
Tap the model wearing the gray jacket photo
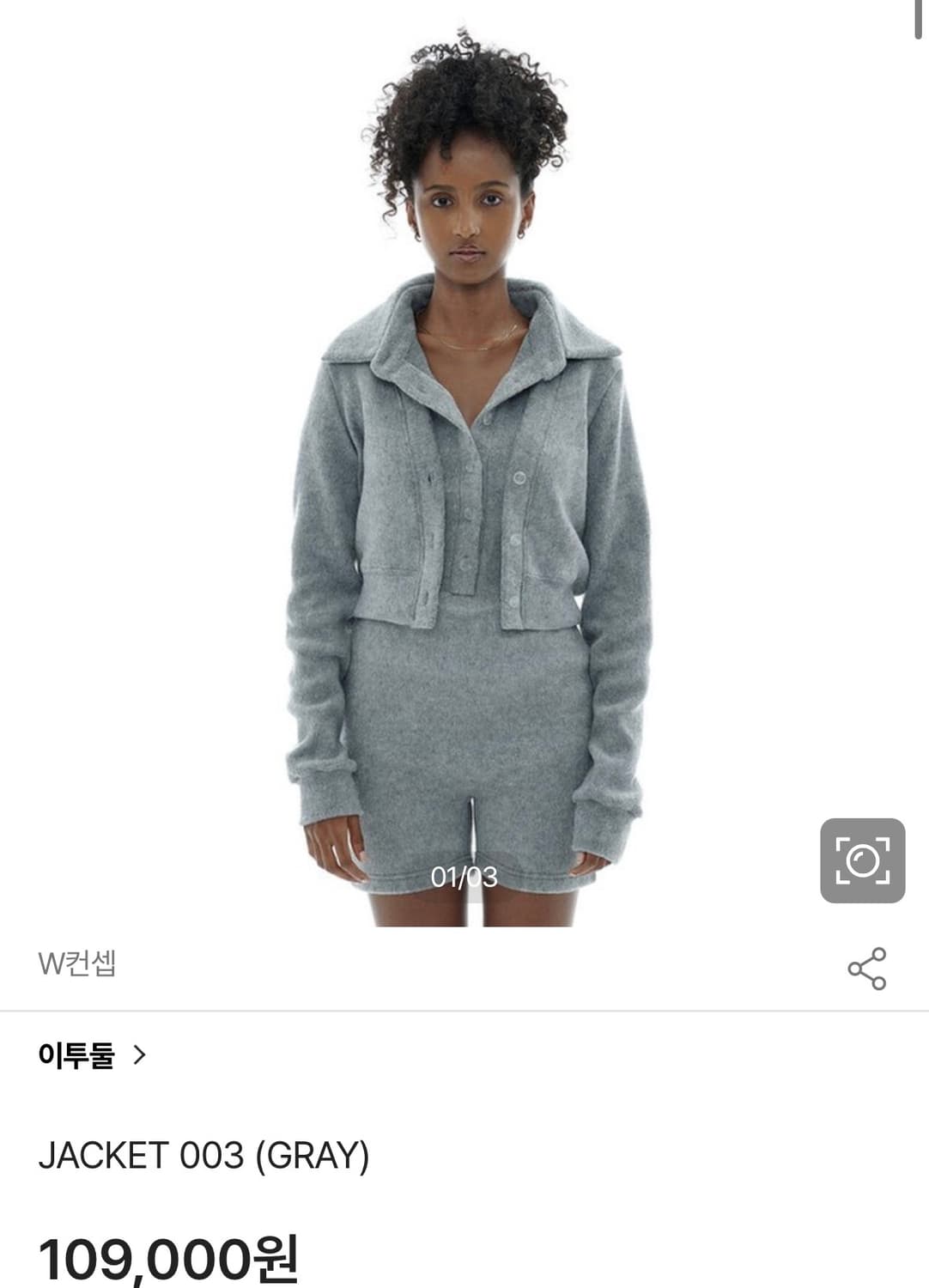click(464, 472)
